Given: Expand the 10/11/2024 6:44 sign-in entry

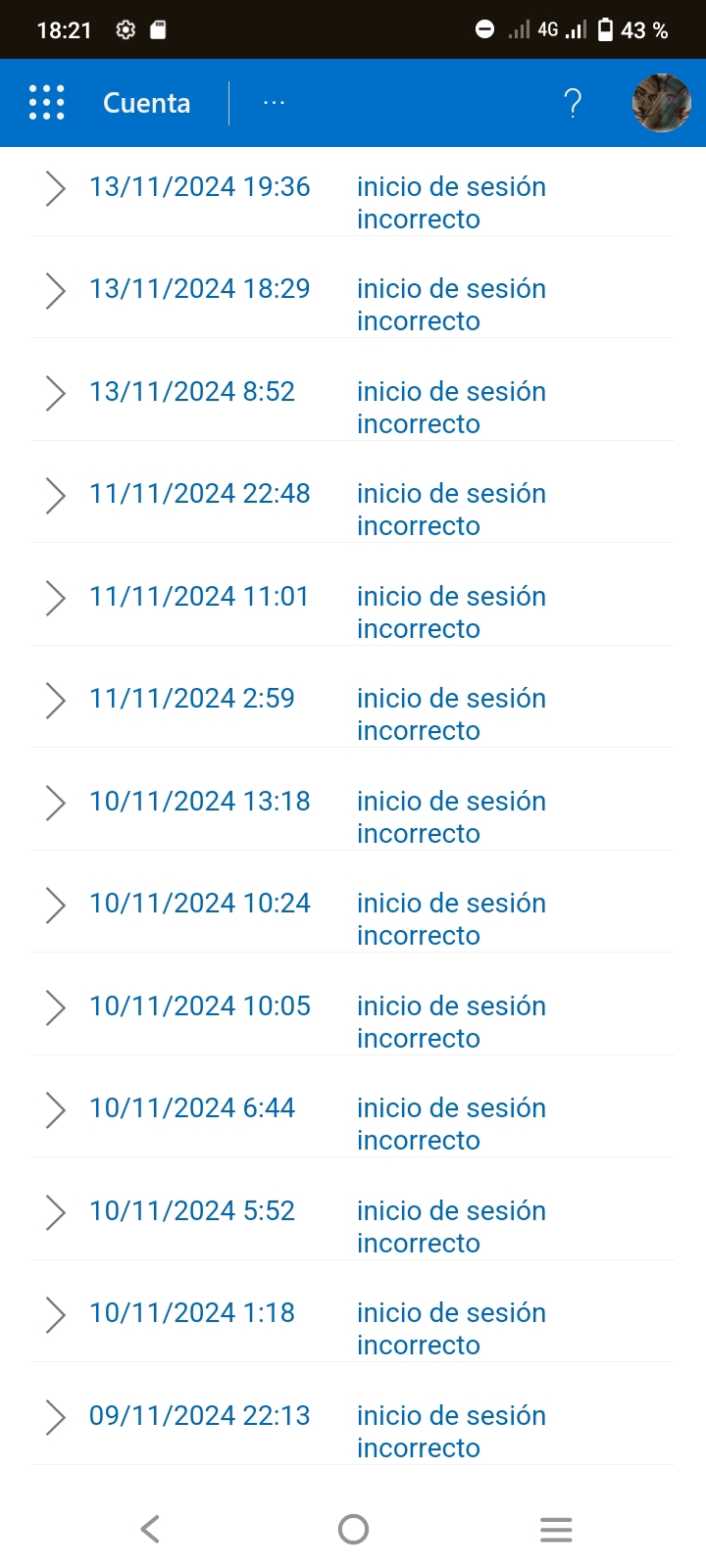Looking at the screenshot, I should (56, 1109).
